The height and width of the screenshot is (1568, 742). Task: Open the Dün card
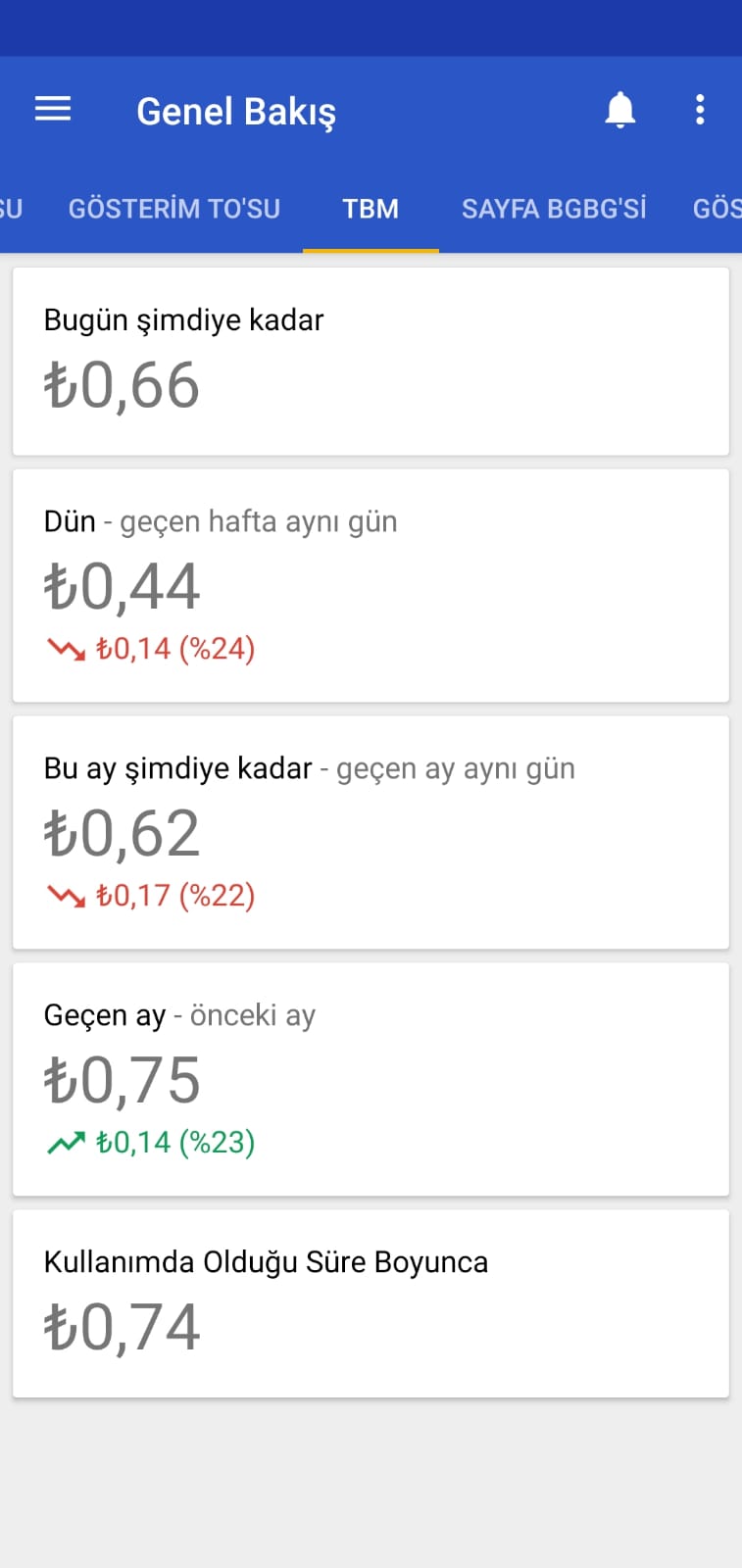(x=371, y=585)
